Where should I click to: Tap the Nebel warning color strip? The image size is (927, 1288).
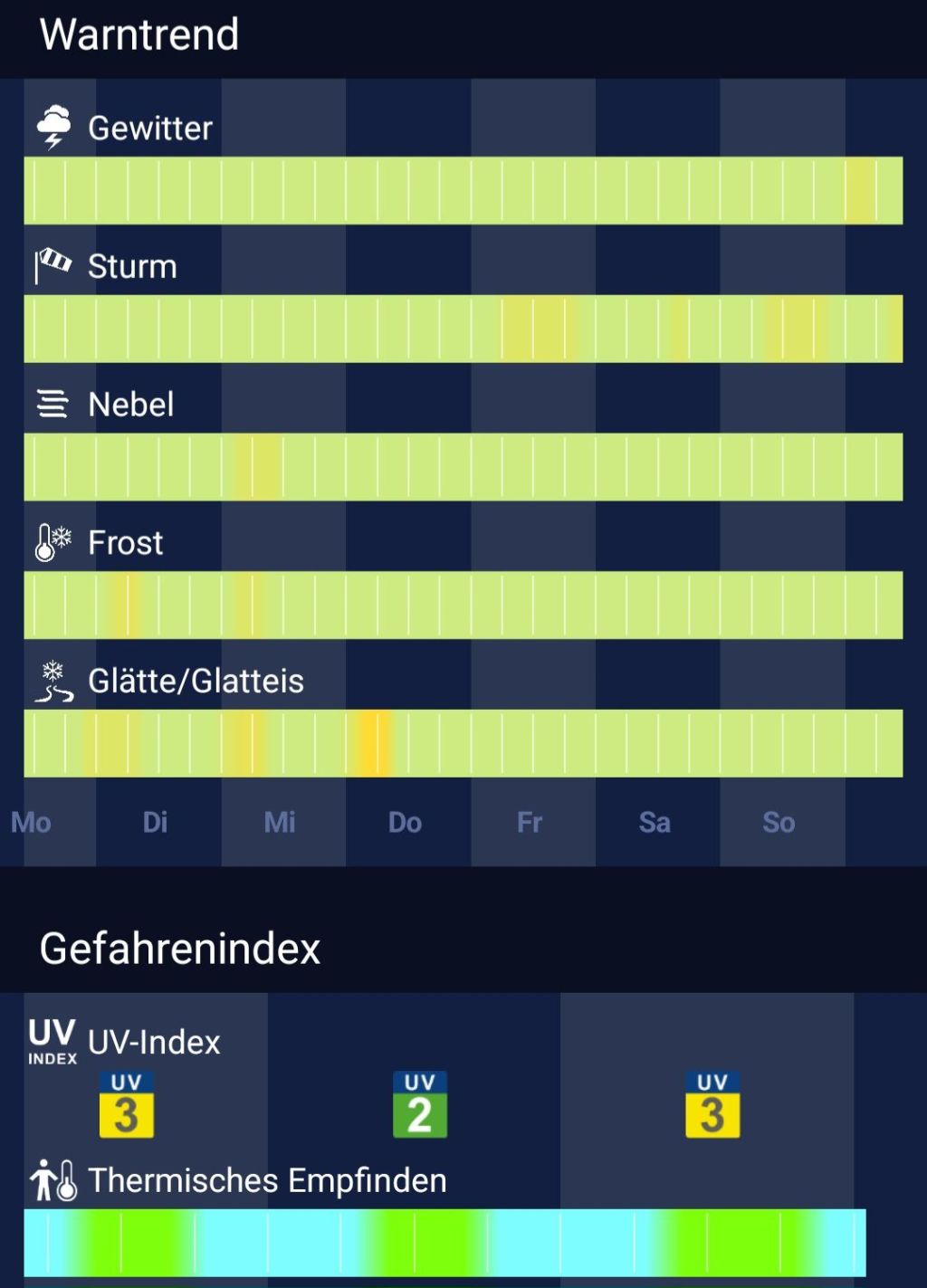pyautogui.click(x=462, y=467)
